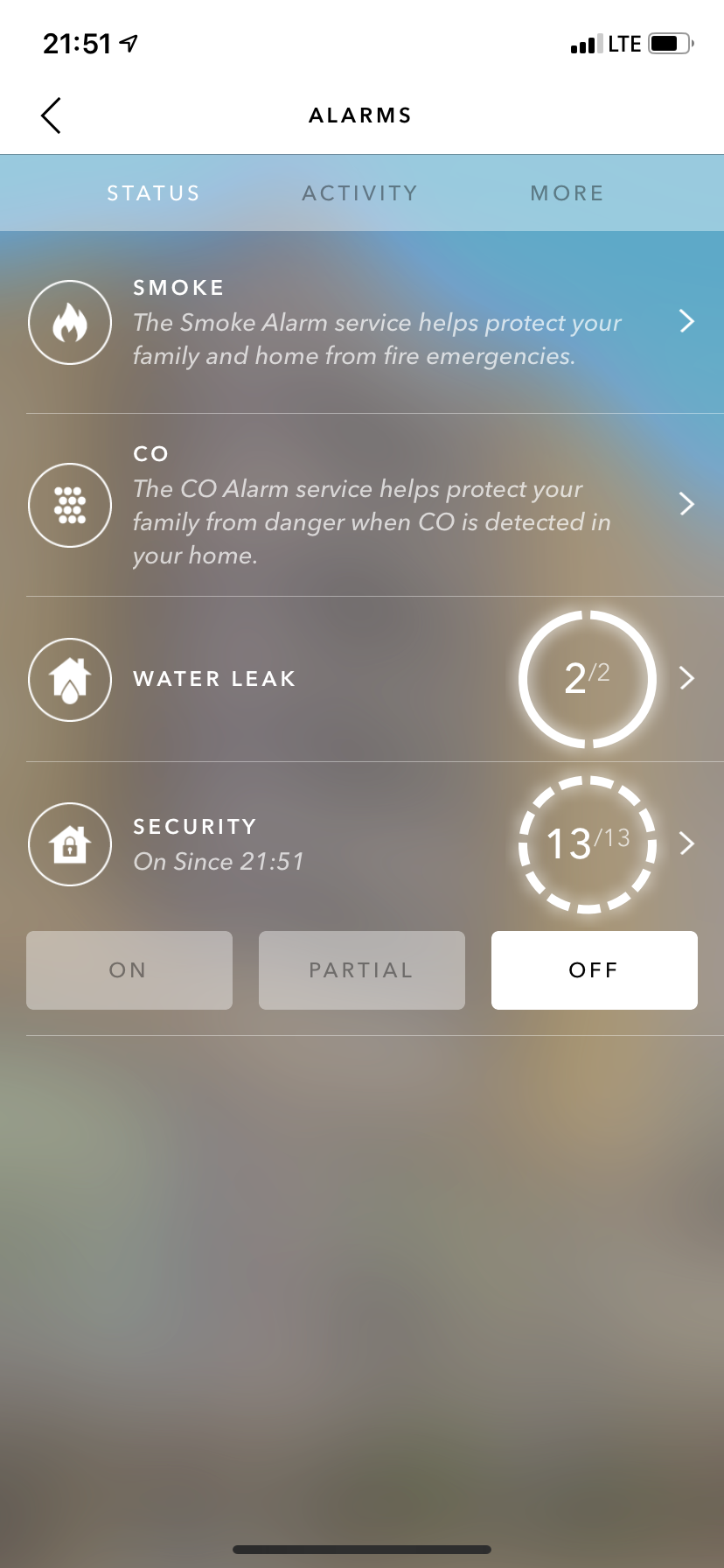
Task: Set security alarm to On
Action: click(129, 970)
